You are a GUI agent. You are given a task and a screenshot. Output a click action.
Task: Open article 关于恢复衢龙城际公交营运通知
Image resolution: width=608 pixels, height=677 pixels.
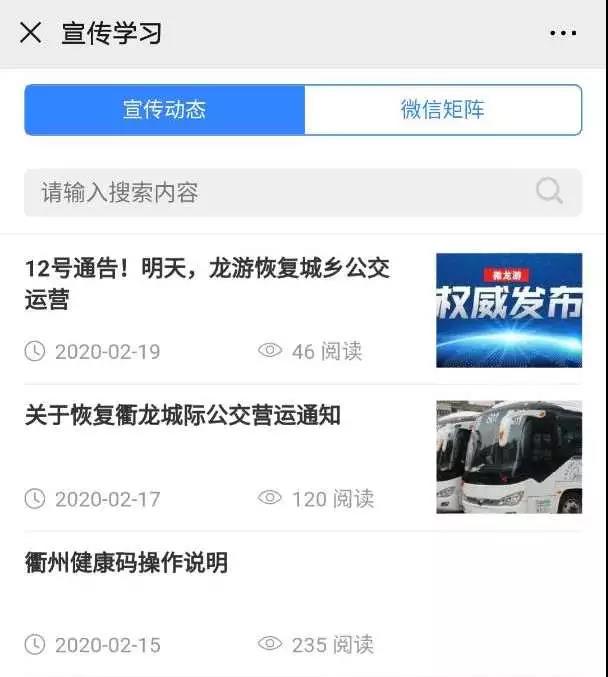point(183,416)
